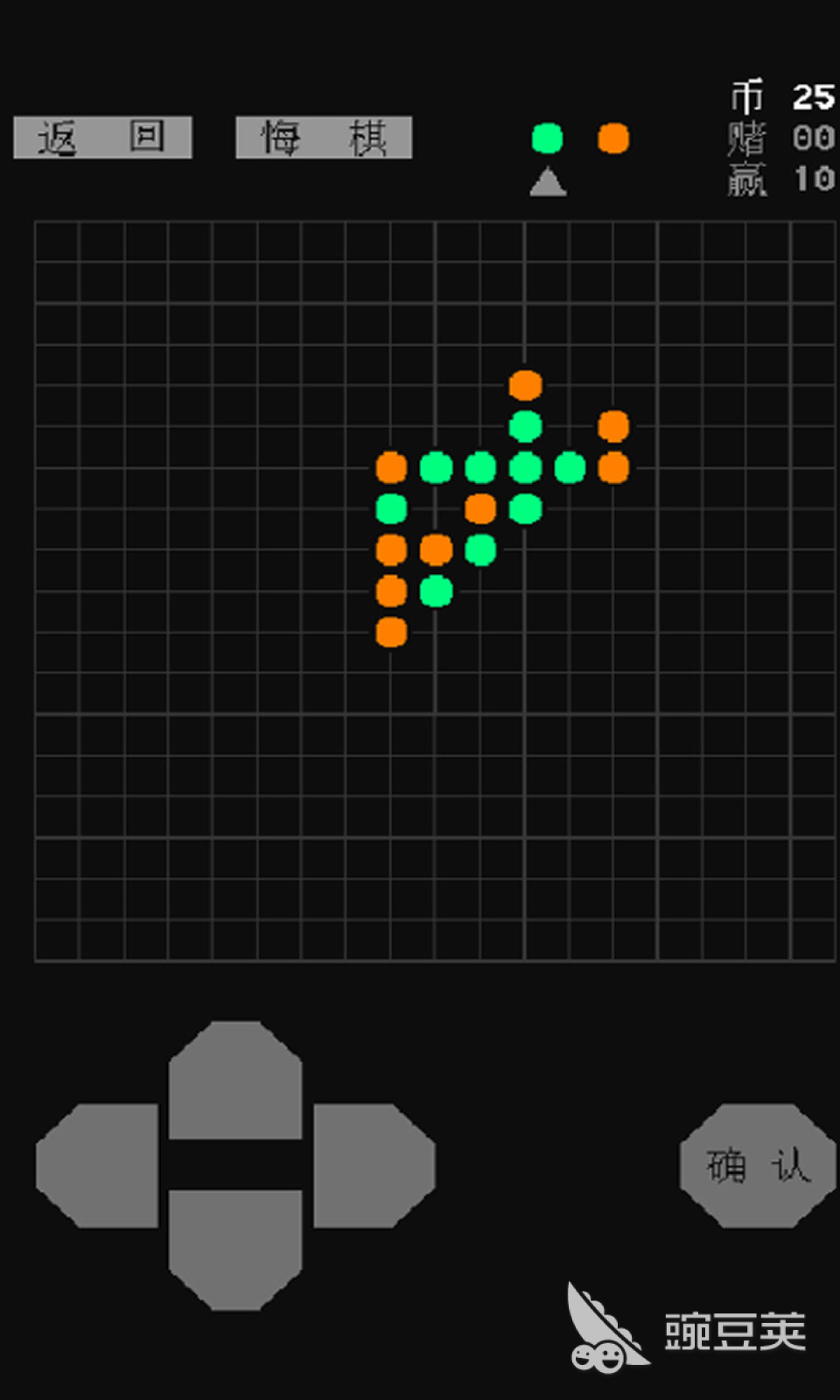
Task: Undo the last move with 悔棋
Action: click(324, 137)
